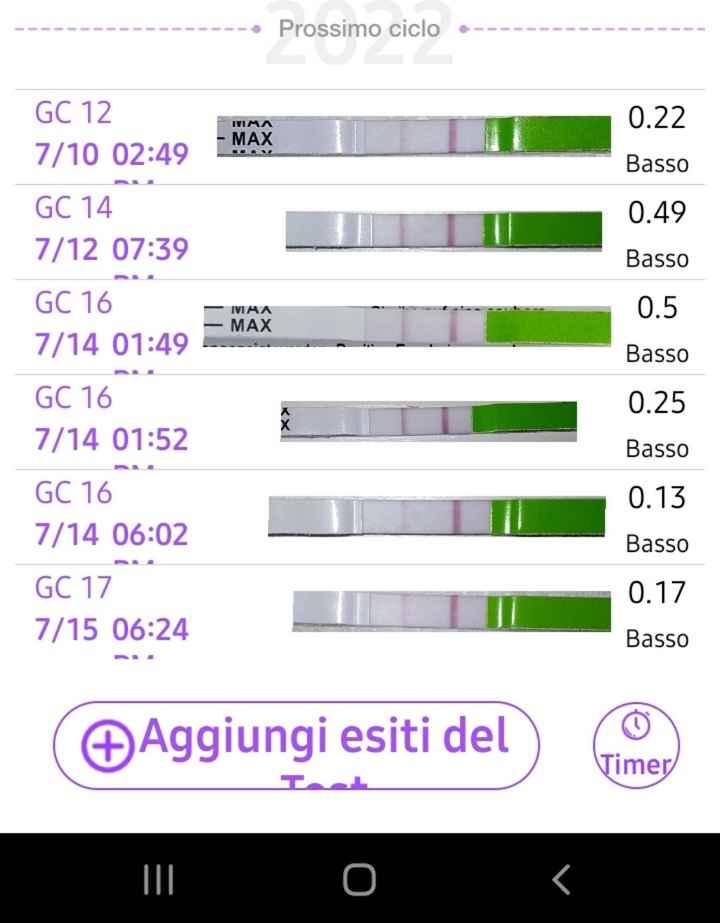Open the GC 16 test from 7/14 01:49

(x=360, y=327)
